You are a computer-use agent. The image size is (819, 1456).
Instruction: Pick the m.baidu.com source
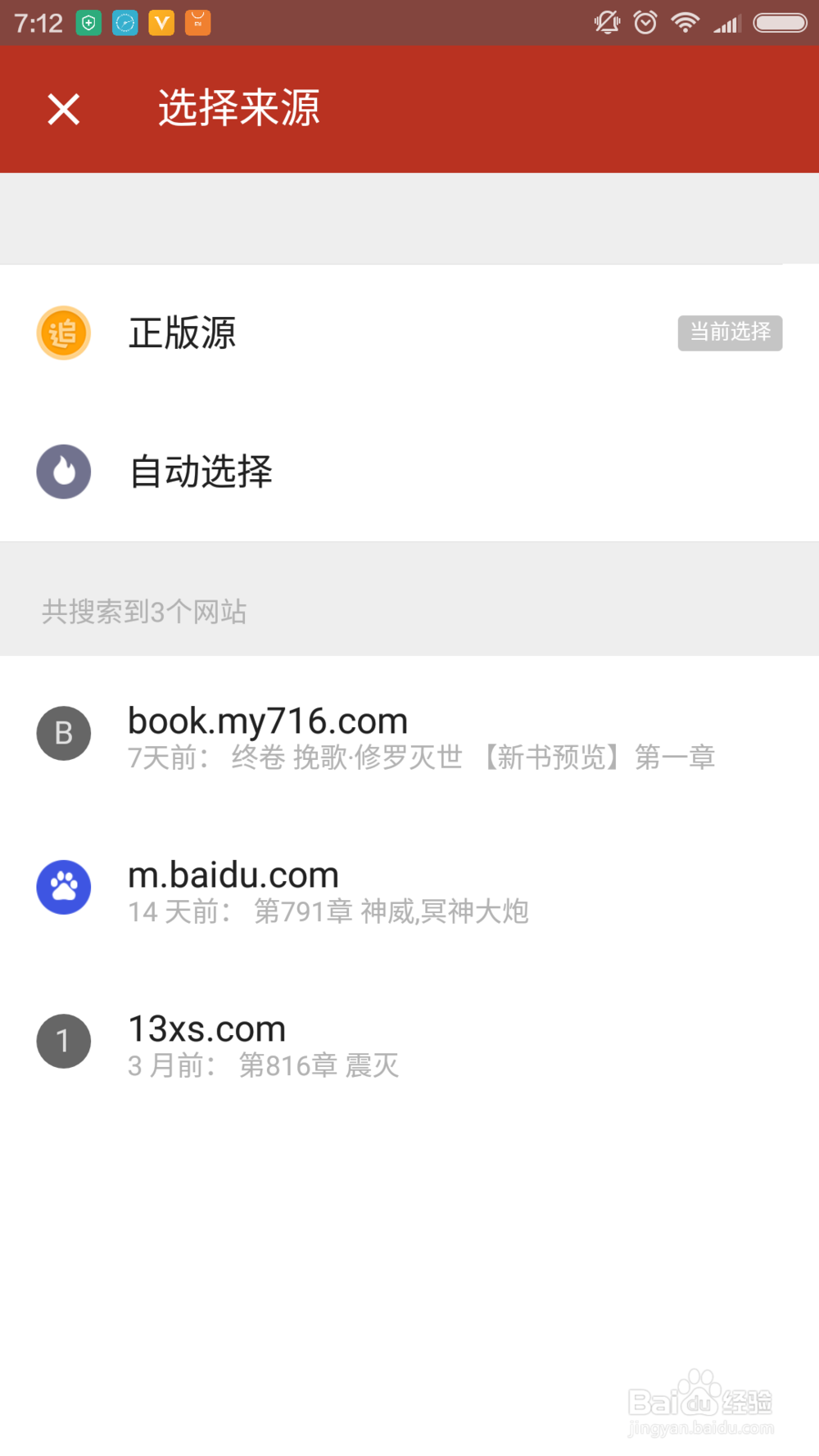tap(409, 888)
